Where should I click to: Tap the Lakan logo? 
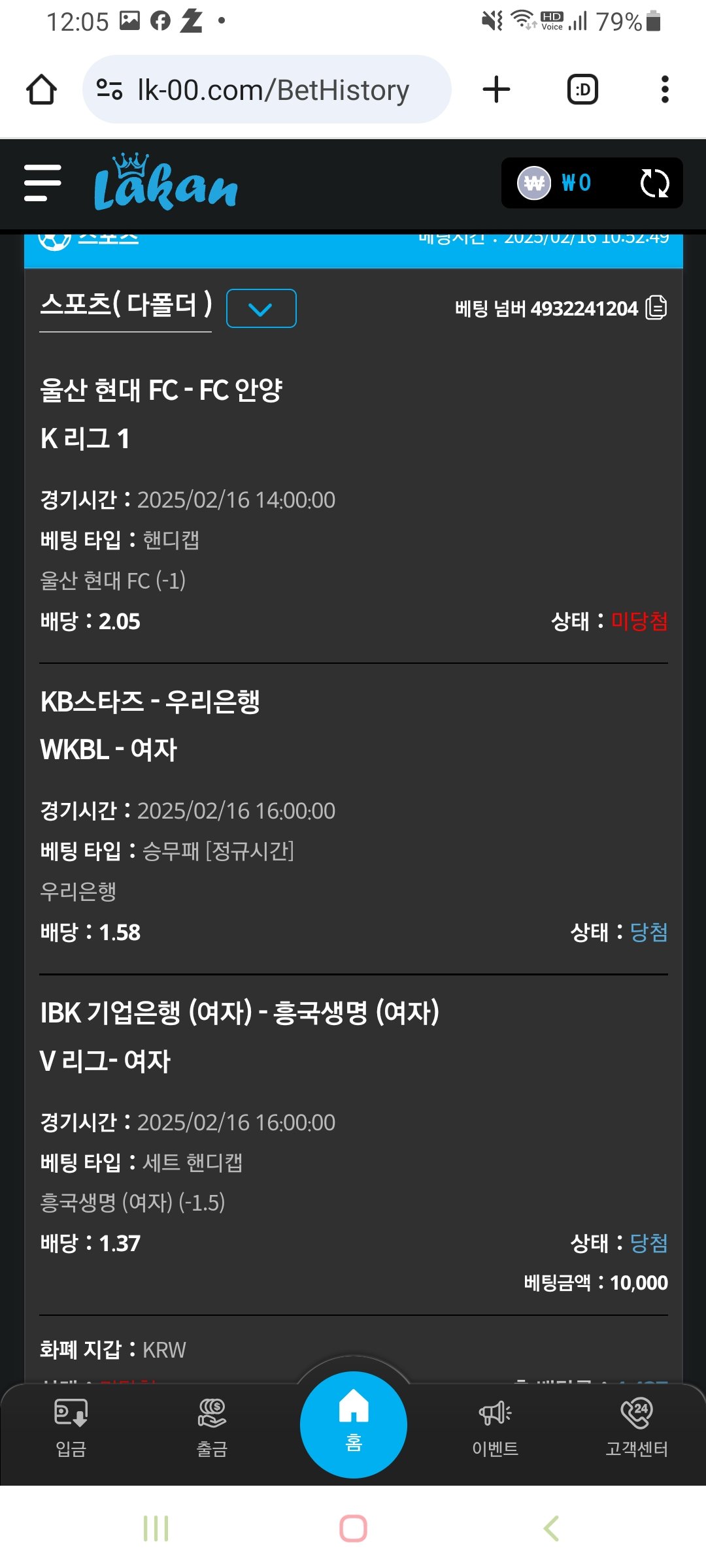pos(166,184)
